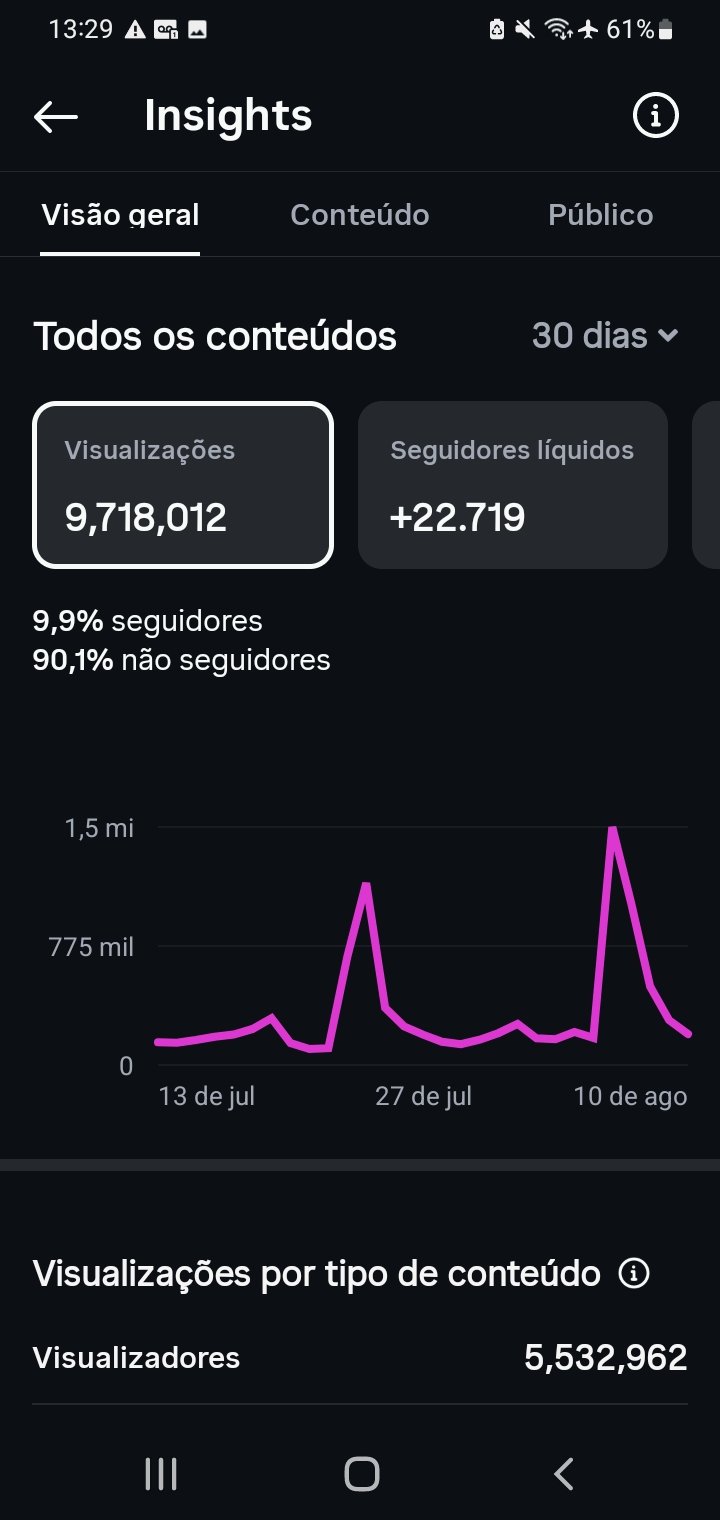Go back using the top arrow
The image size is (720, 1520).
tap(56, 117)
